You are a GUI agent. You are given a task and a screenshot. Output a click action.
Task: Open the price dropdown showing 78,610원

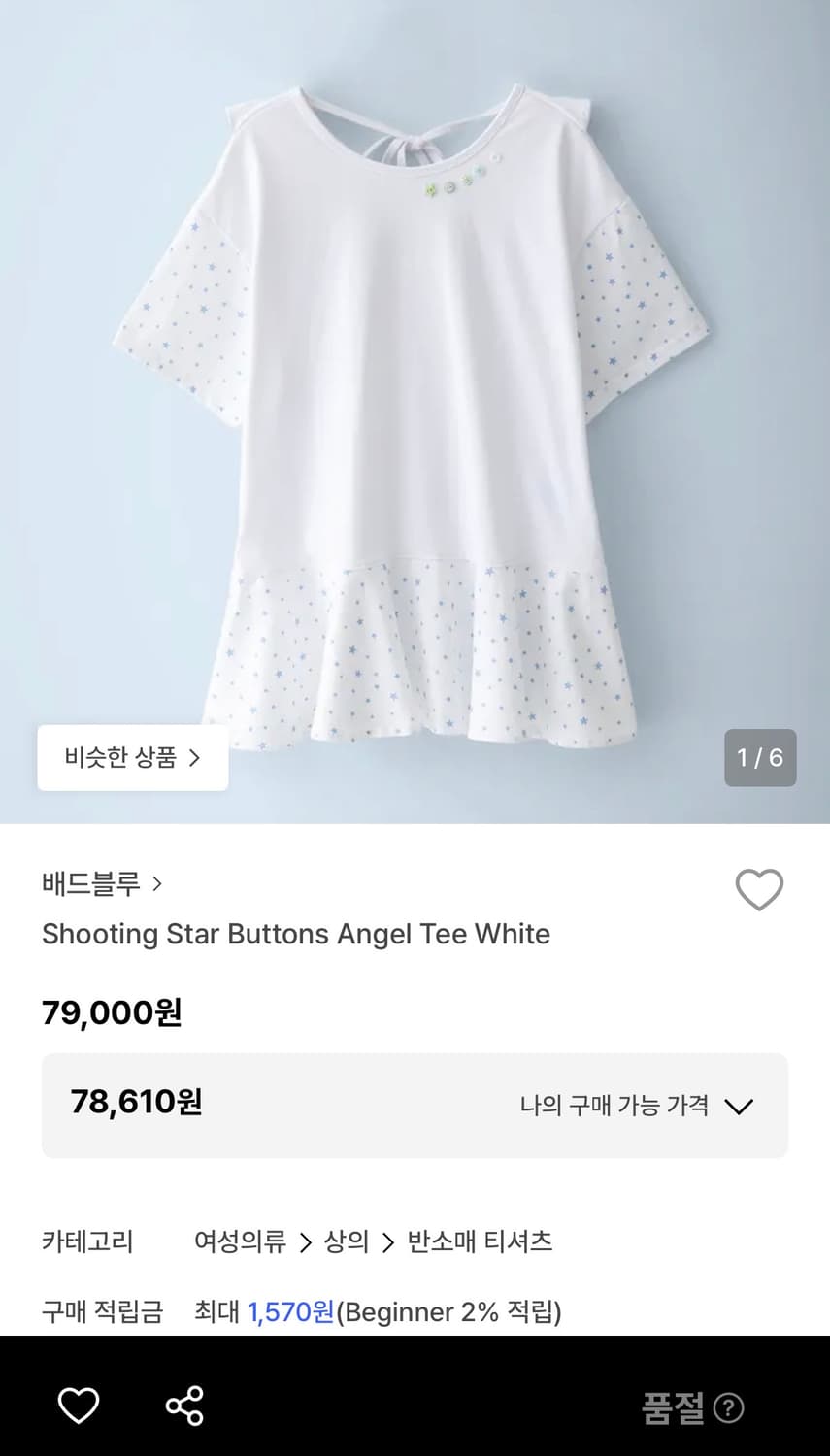click(415, 1106)
